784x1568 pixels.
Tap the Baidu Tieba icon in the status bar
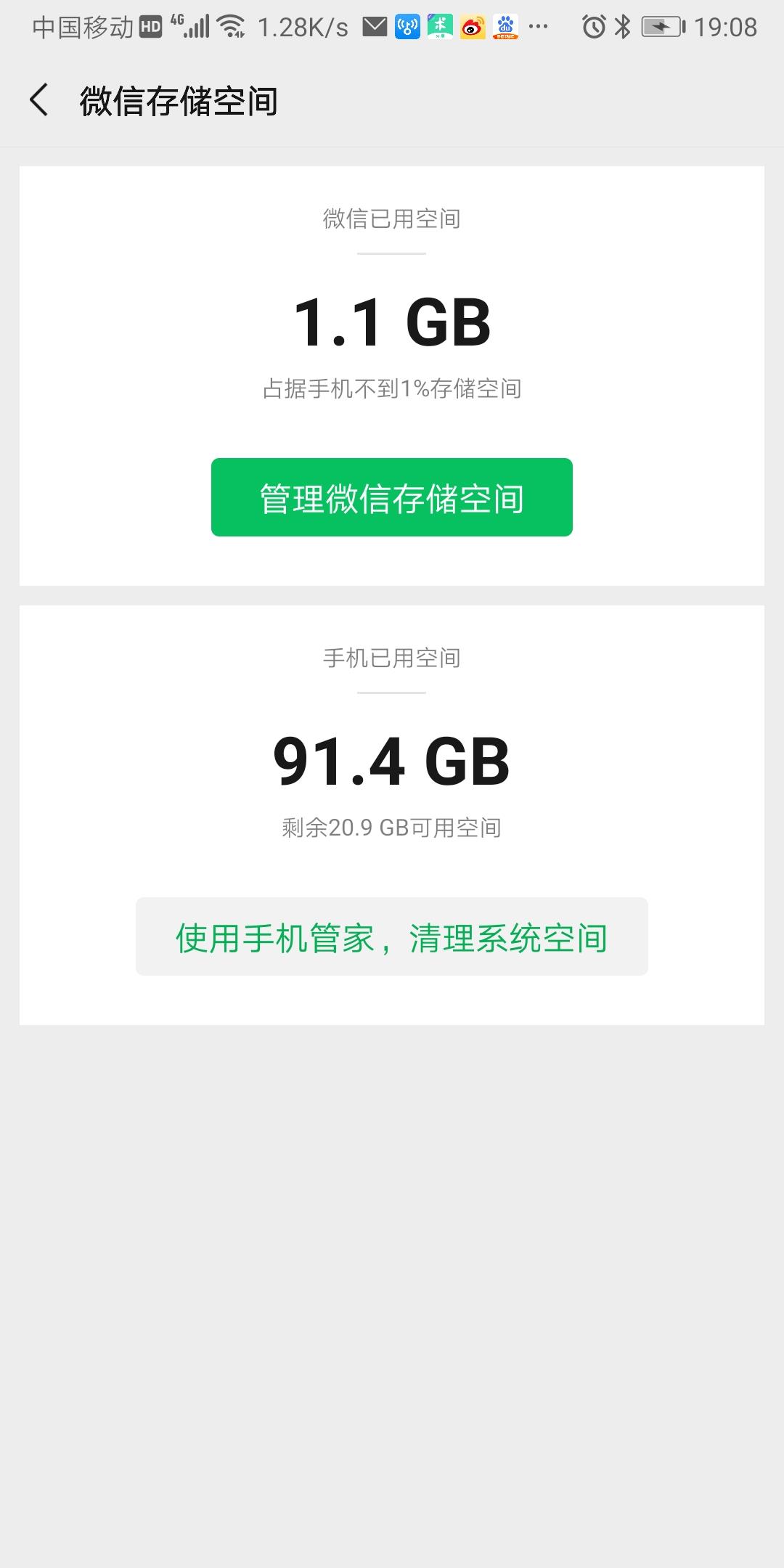(506, 26)
